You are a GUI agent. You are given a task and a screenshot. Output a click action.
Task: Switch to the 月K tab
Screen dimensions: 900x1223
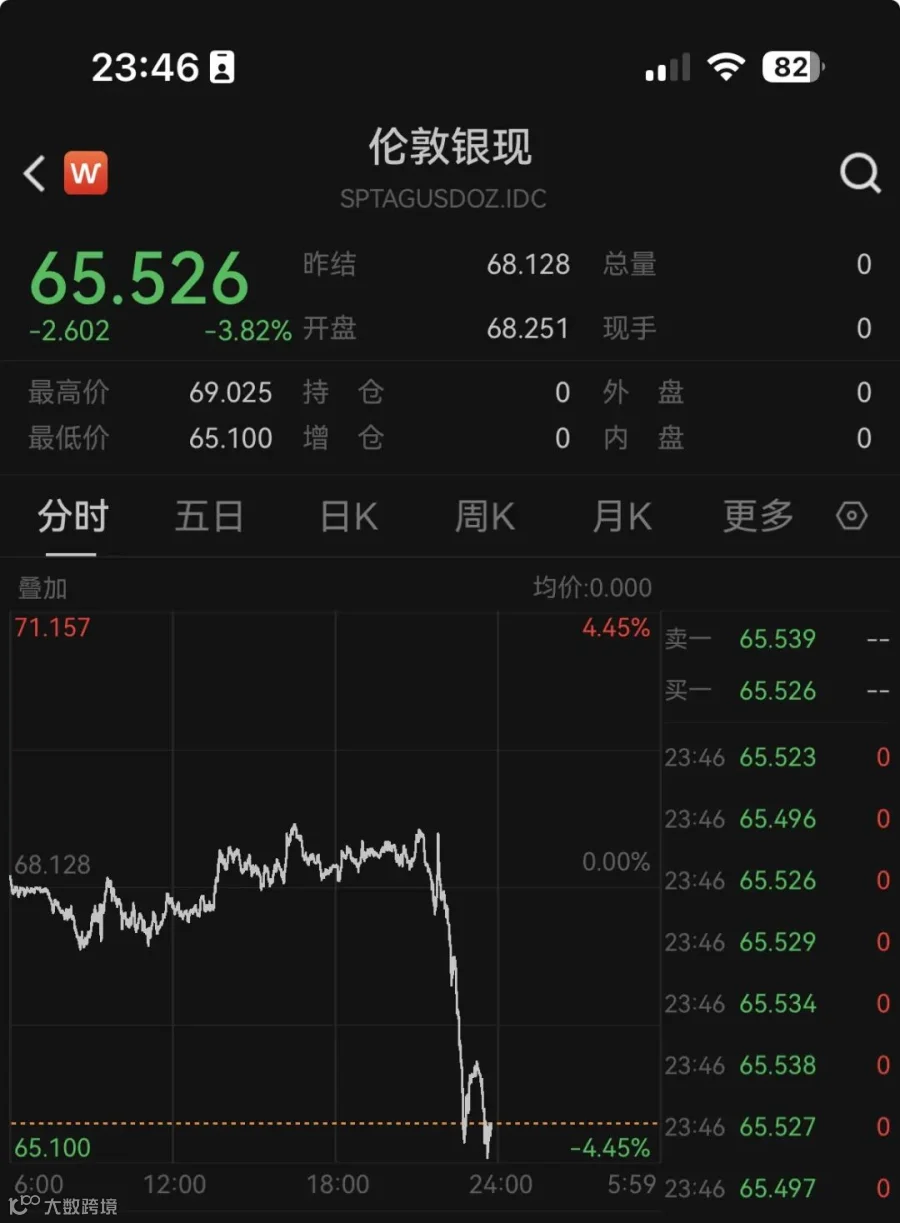[x=621, y=517]
